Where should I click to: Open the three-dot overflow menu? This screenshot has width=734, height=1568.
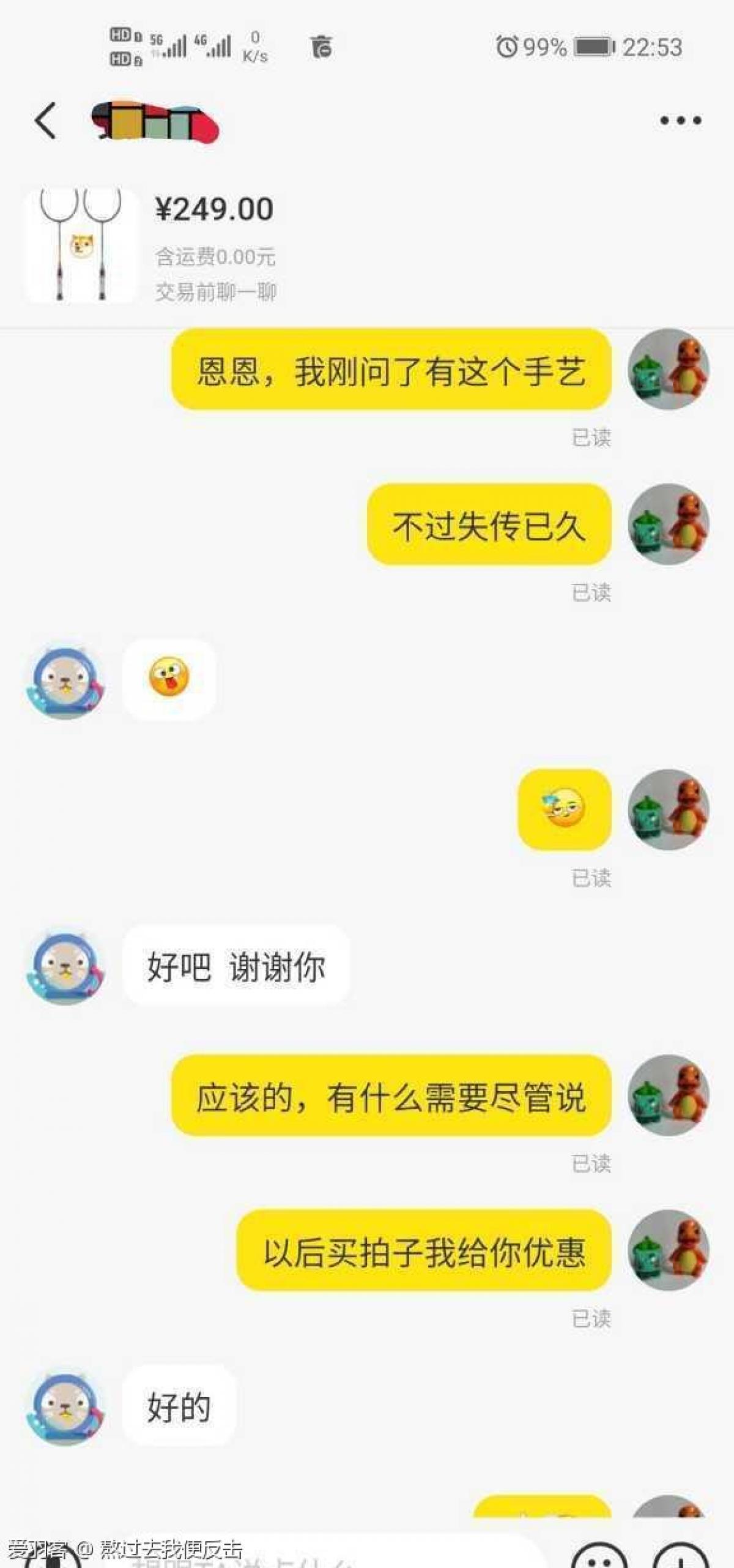pos(680,121)
